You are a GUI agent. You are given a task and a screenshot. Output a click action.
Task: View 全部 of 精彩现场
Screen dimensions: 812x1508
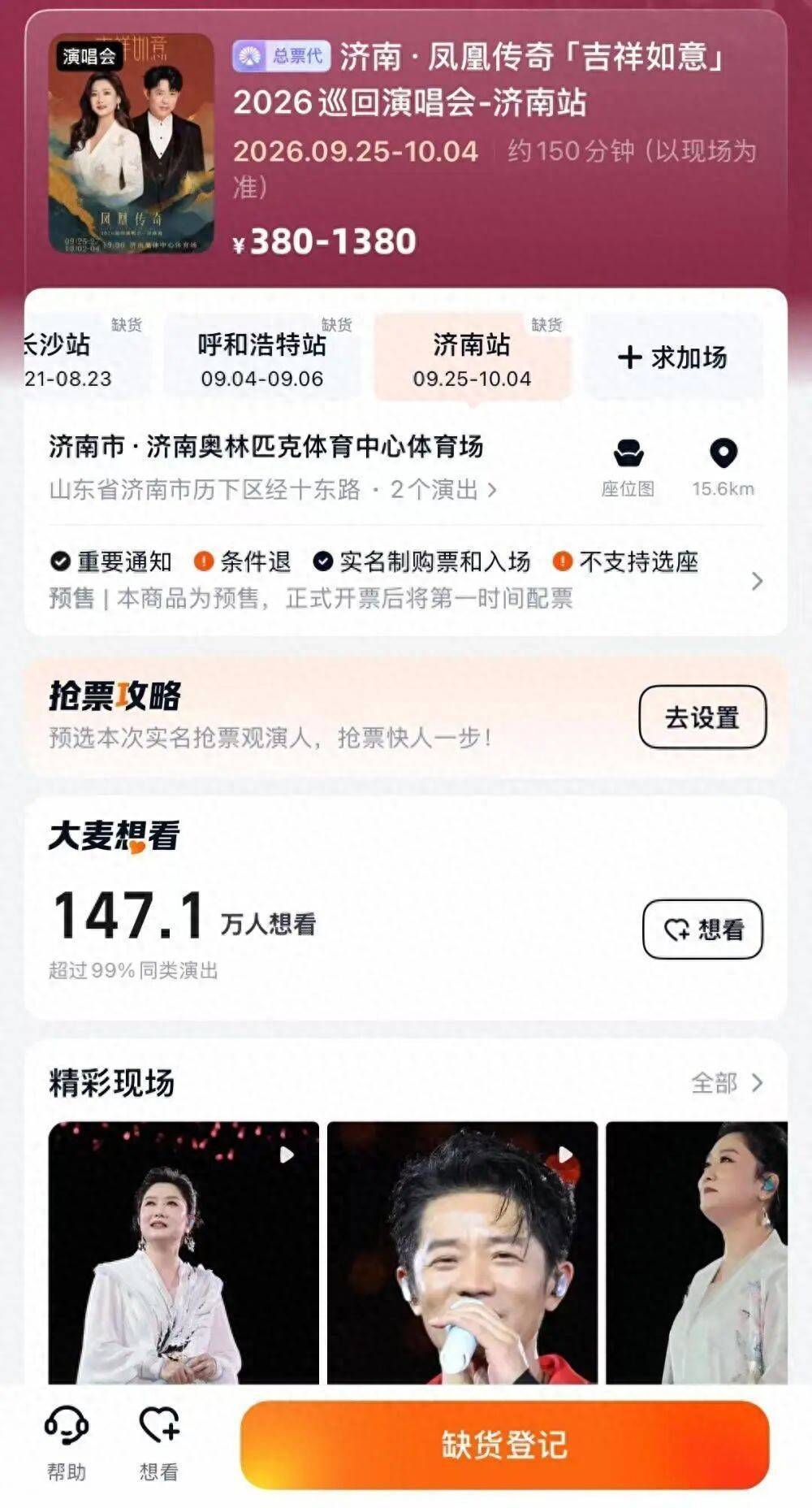(727, 1082)
